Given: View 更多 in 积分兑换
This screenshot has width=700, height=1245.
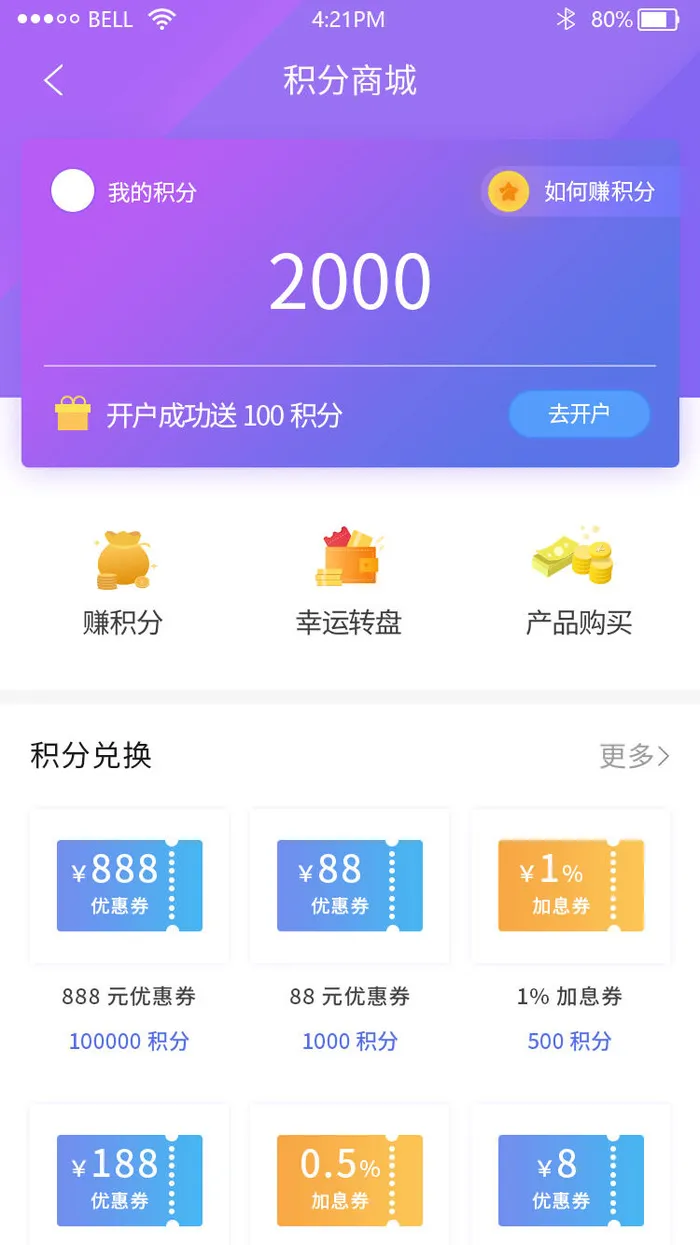Looking at the screenshot, I should 634,756.
